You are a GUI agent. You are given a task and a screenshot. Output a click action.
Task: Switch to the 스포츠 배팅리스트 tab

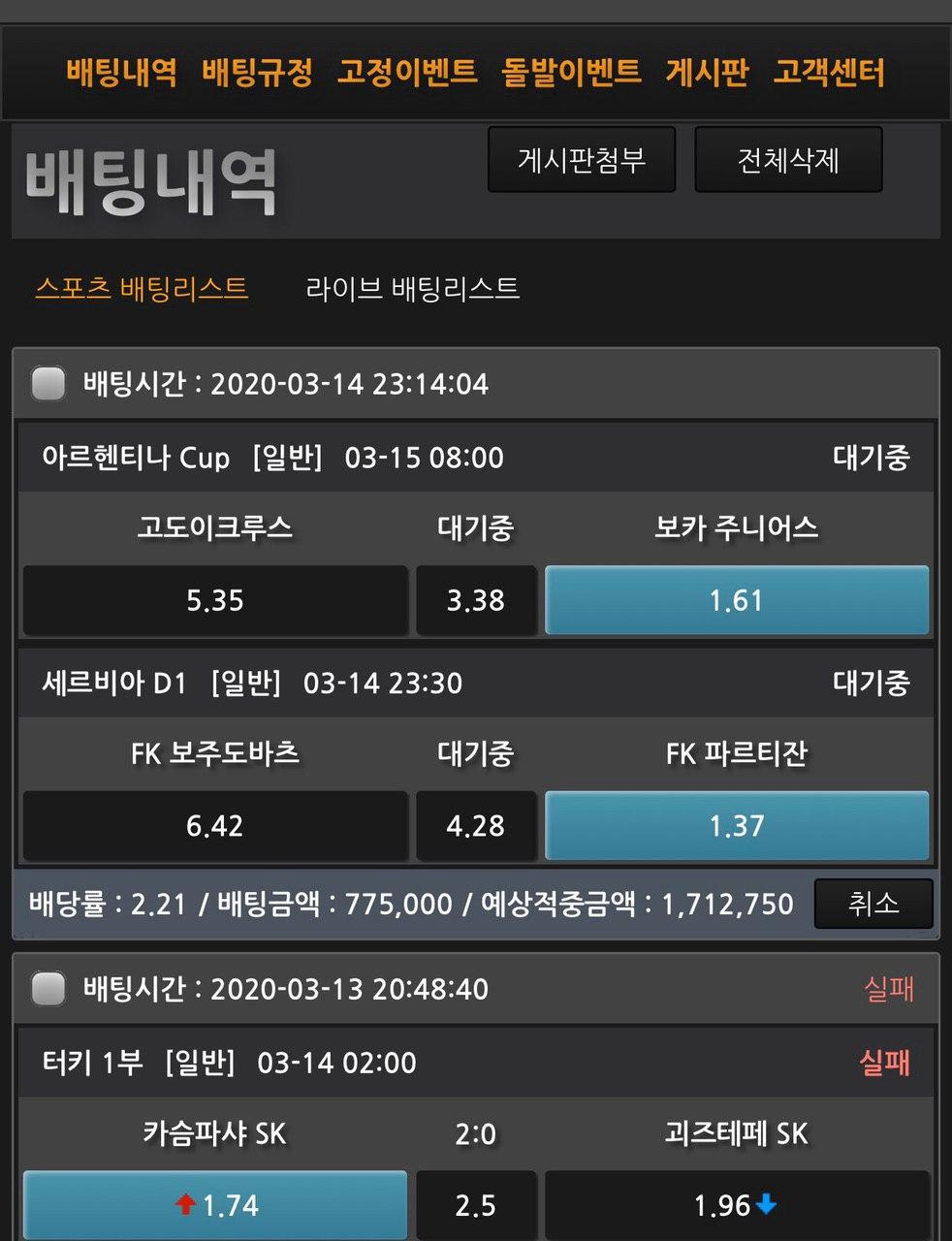[x=142, y=288]
